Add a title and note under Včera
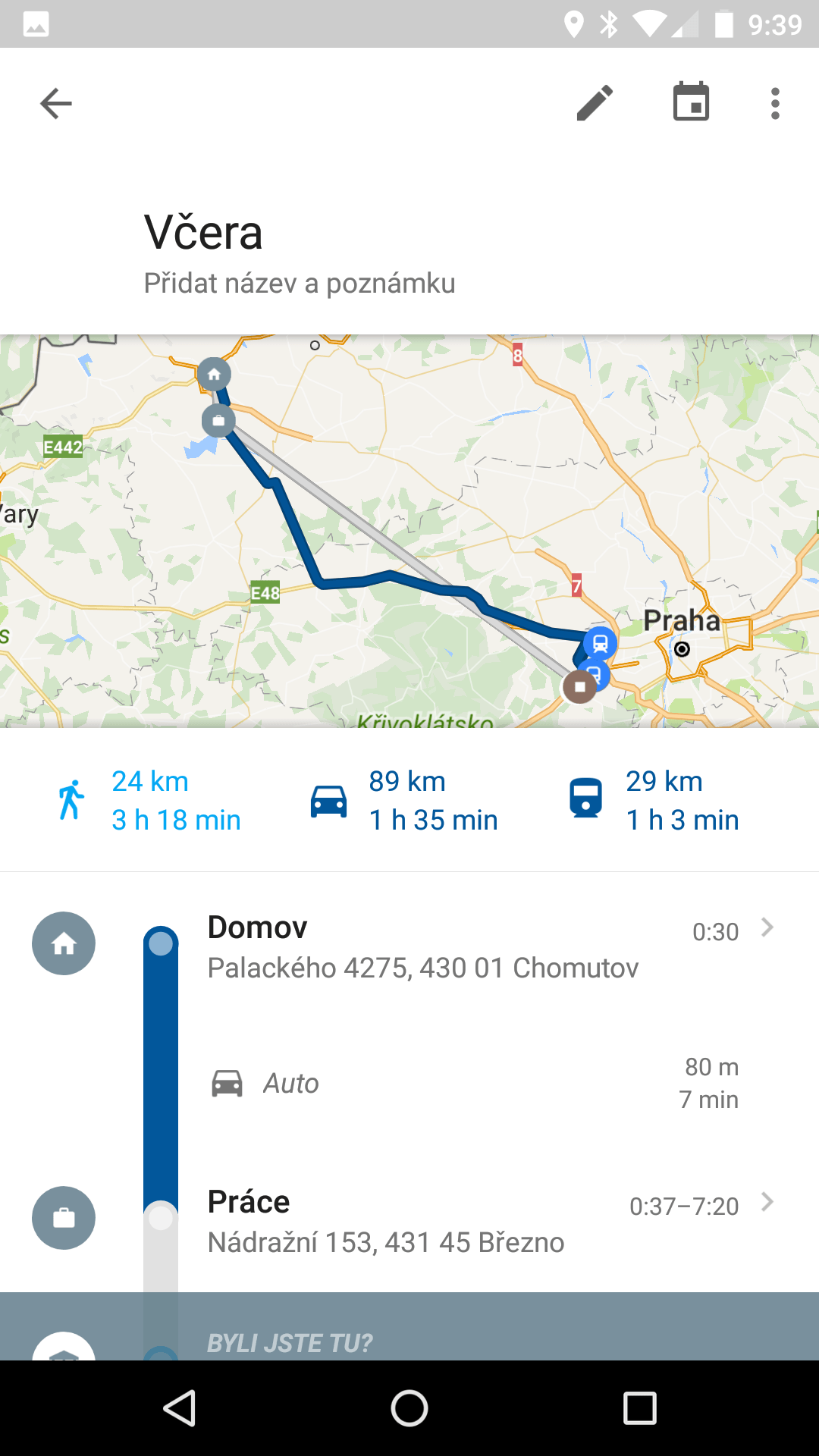Viewport: 819px width, 1456px height. [300, 284]
